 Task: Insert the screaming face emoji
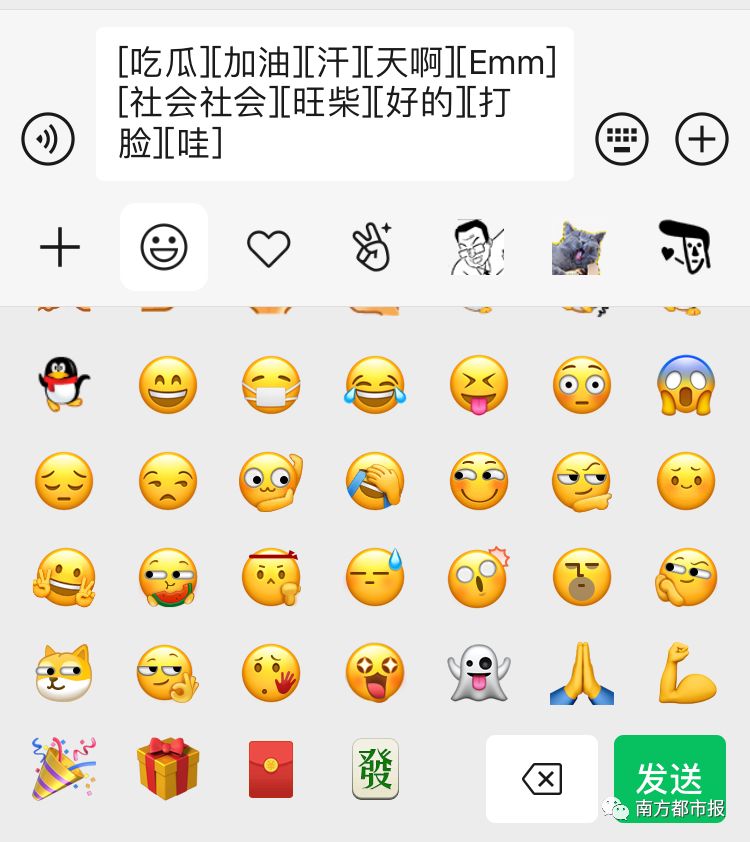pyautogui.click(x=686, y=384)
